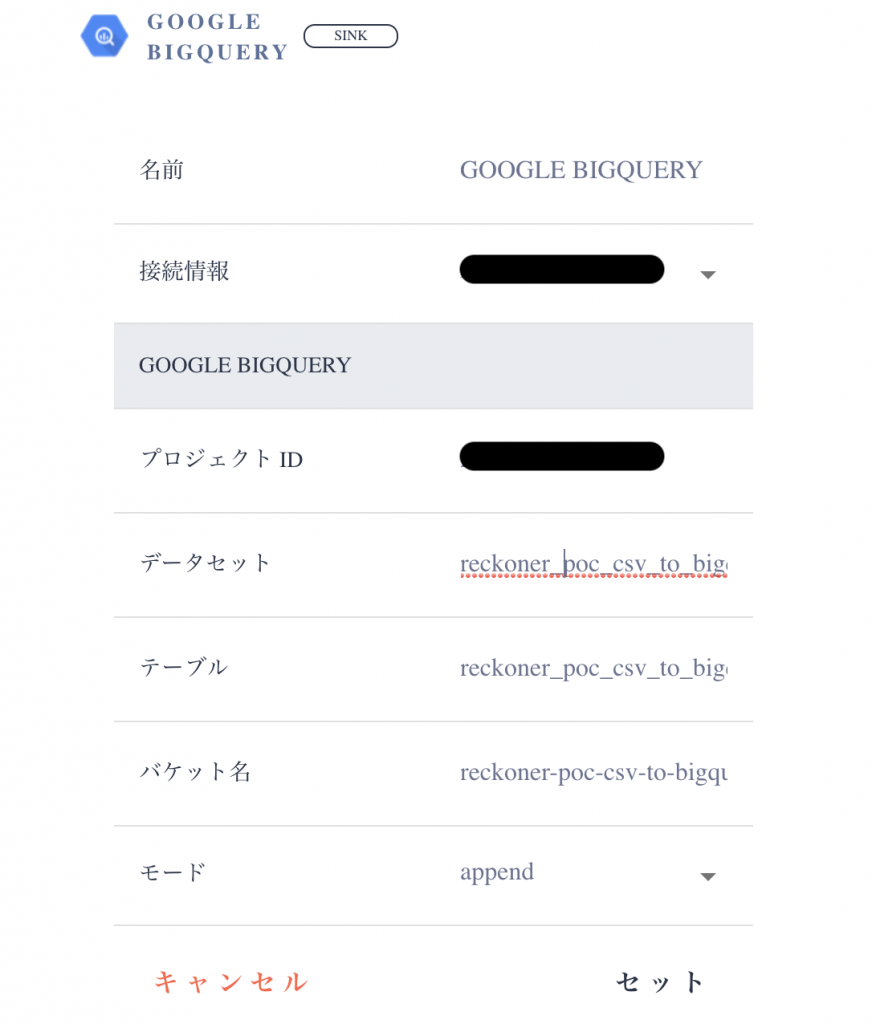Edit the テーブル text field
872x1024 pixels.
[593, 668]
